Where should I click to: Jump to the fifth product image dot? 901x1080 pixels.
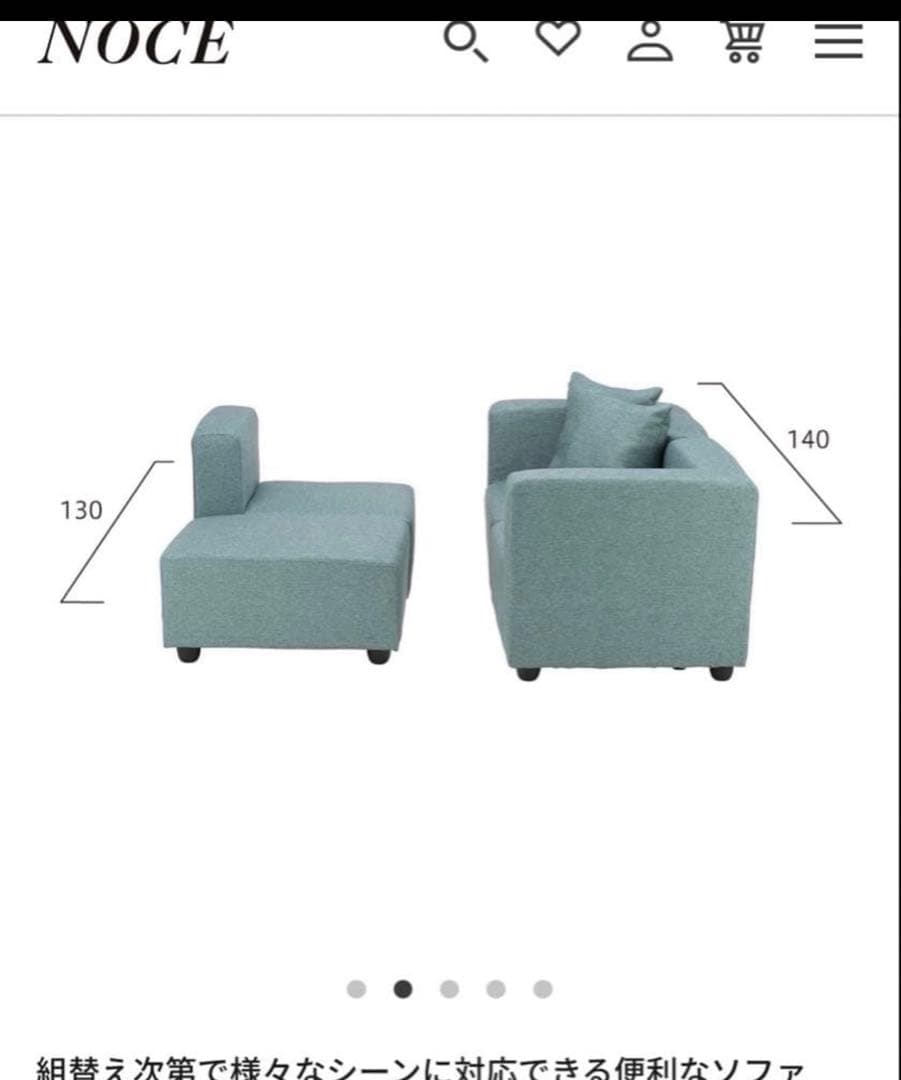coord(542,989)
